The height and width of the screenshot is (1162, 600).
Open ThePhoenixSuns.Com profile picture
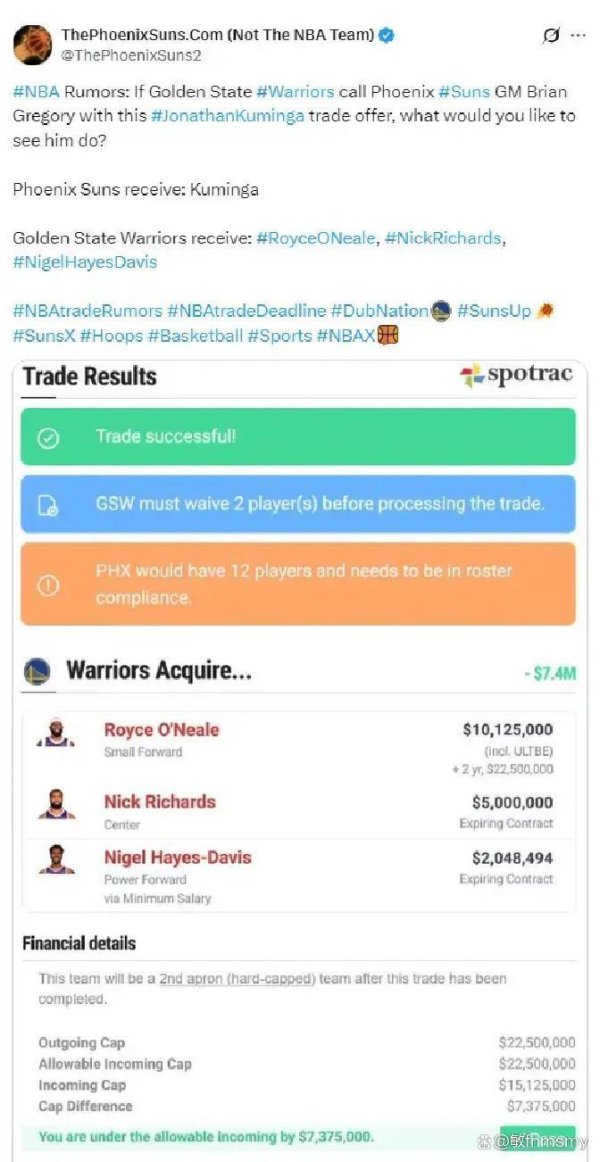pos(33,46)
